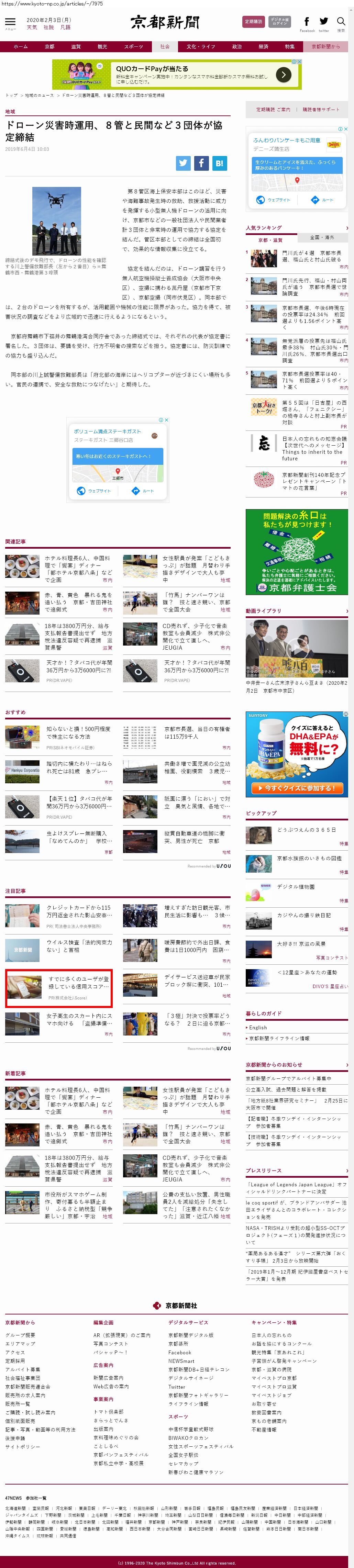Play the 動画ライブラリ video
This screenshot has height=1568, width=354.
point(297,648)
